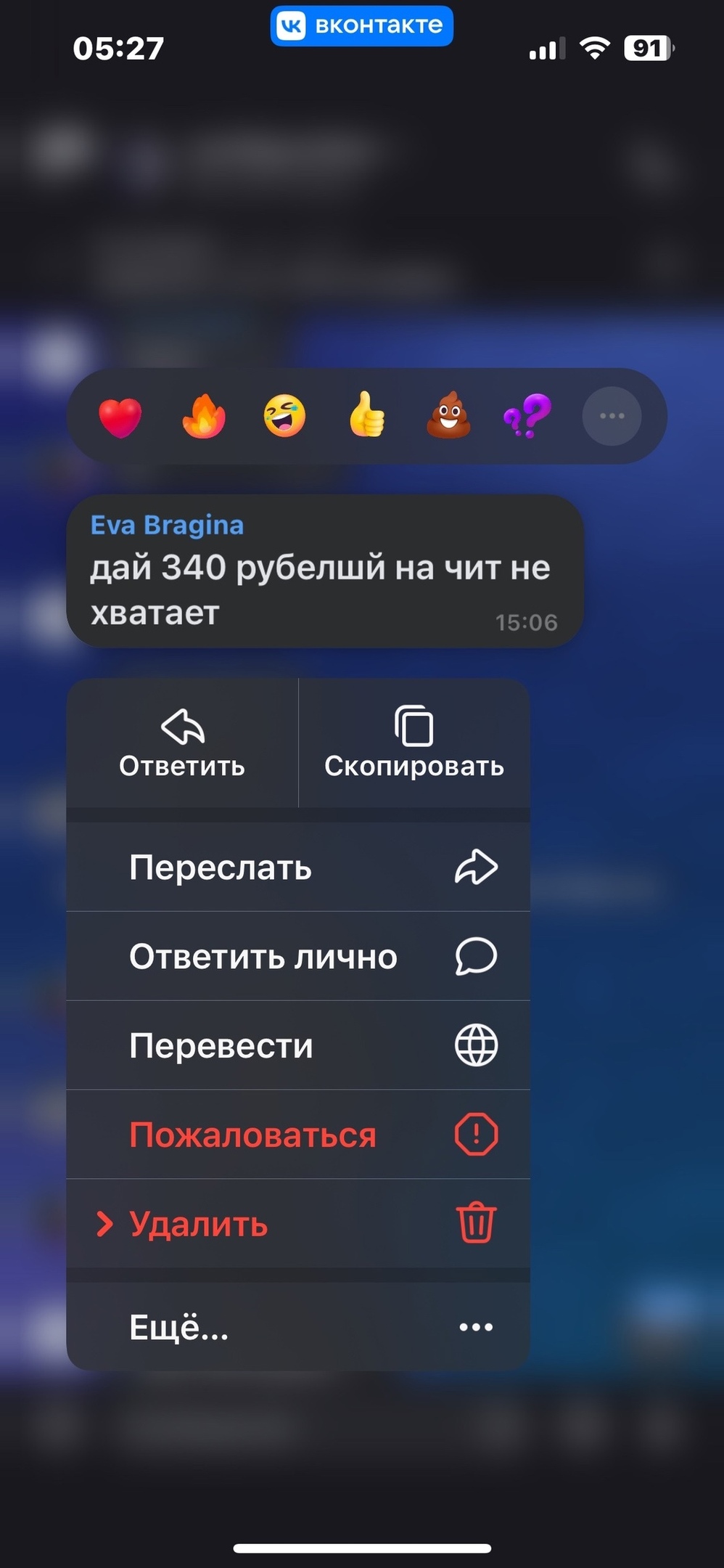Give a thumbs up reaction

click(367, 415)
